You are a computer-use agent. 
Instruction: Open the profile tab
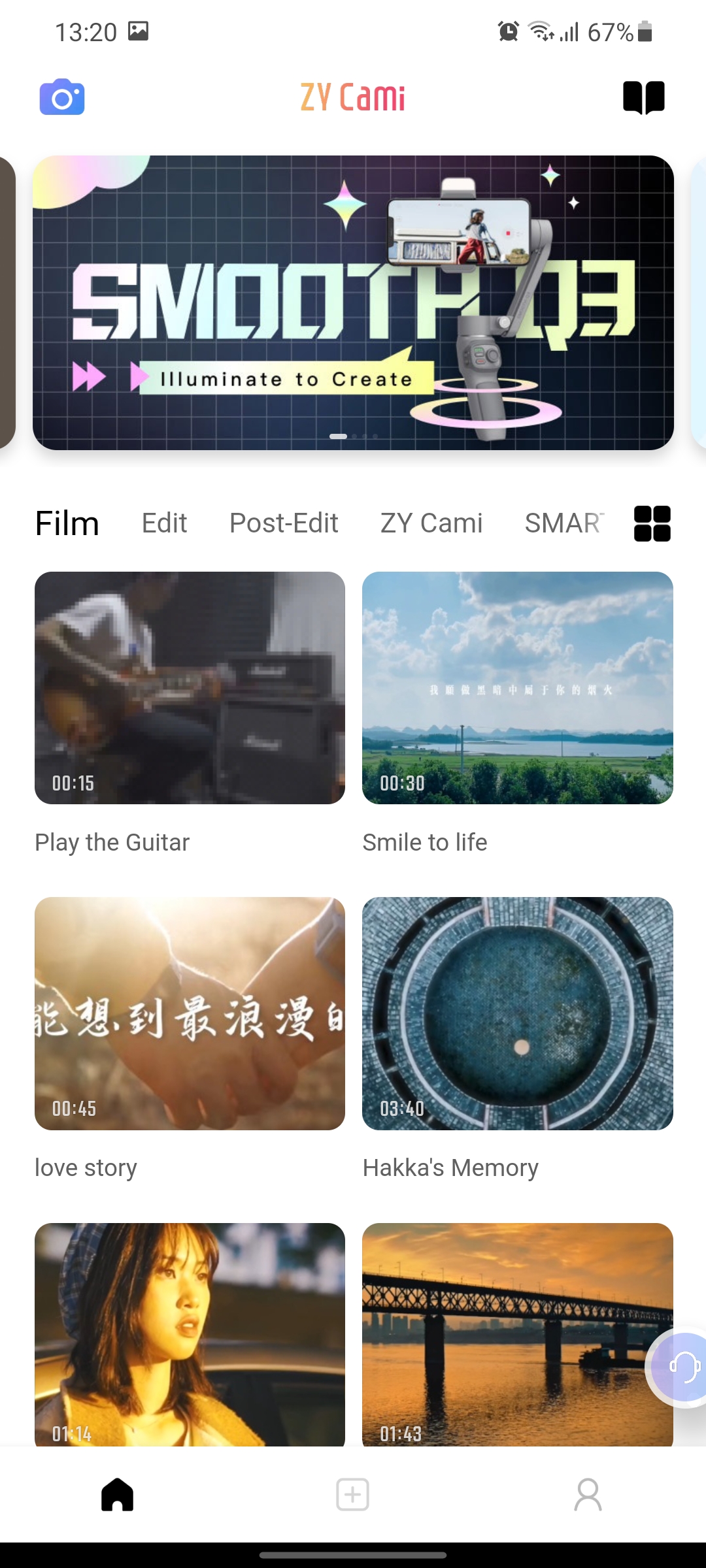pos(588,1495)
